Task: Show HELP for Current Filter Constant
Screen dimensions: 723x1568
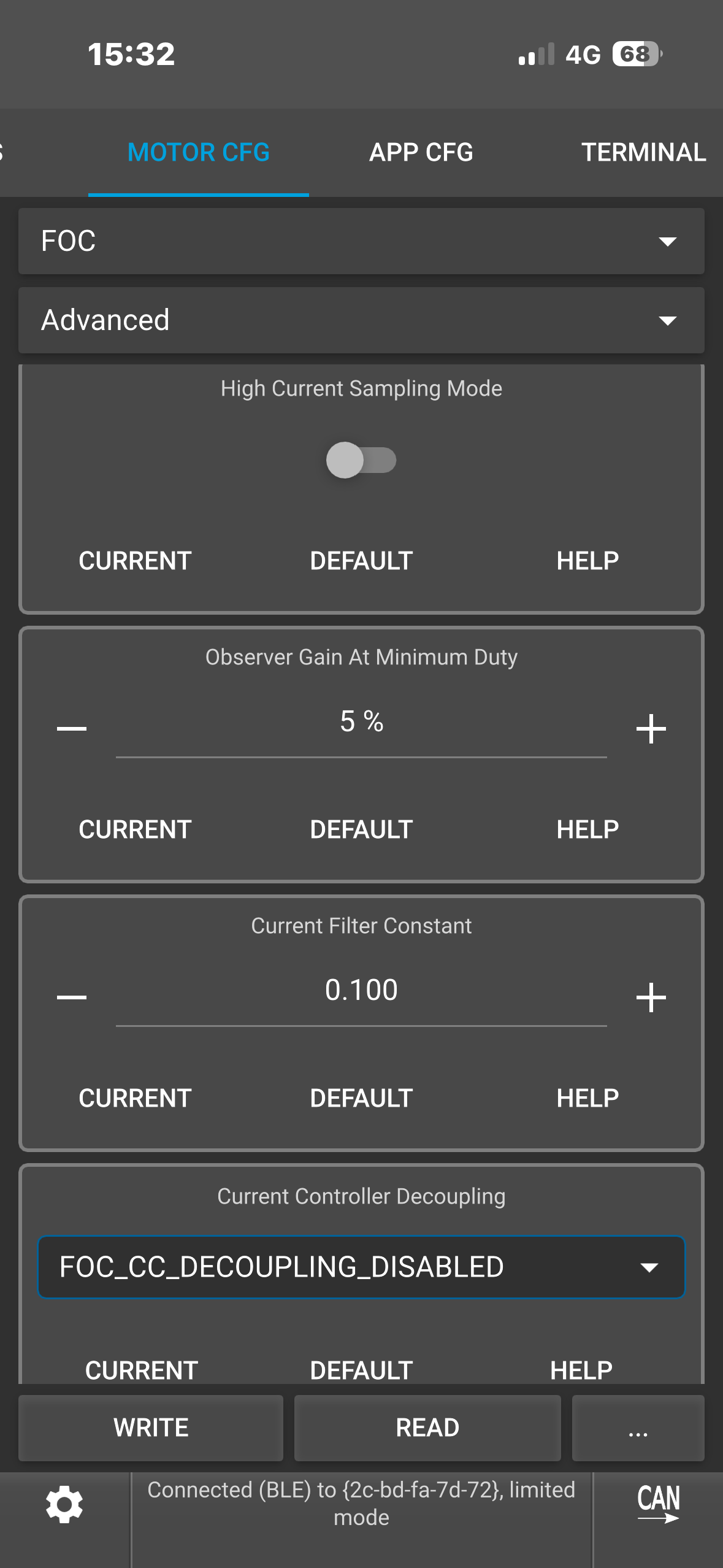Action: (587, 1098)
